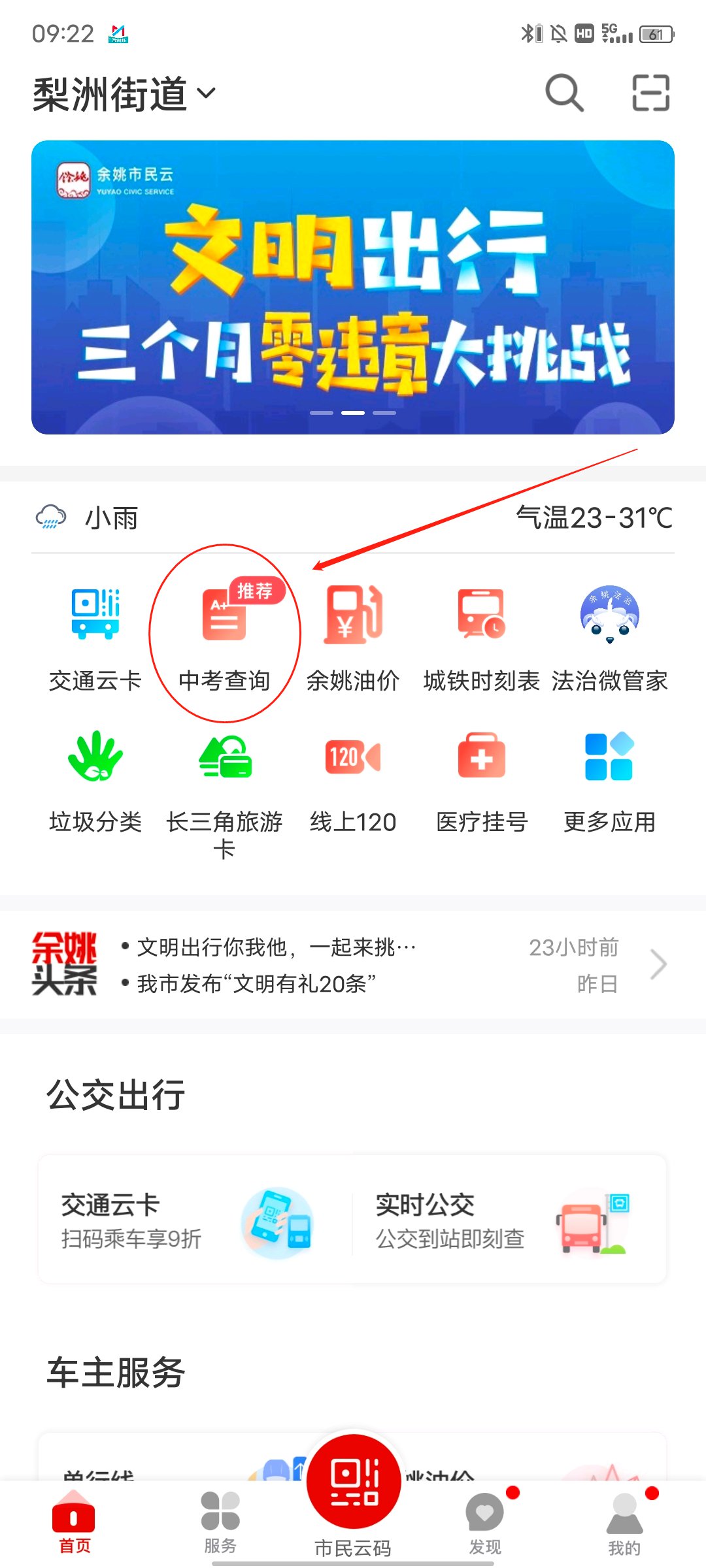Launch 线上120
The image size is (706, 1568).
click(x=353, y=781)
